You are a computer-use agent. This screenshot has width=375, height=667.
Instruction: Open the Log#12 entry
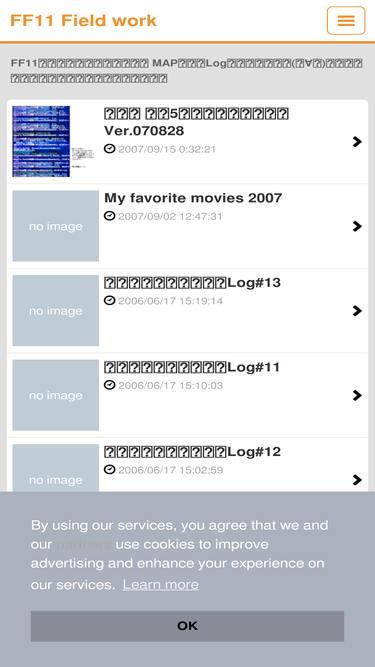point(188,465)
